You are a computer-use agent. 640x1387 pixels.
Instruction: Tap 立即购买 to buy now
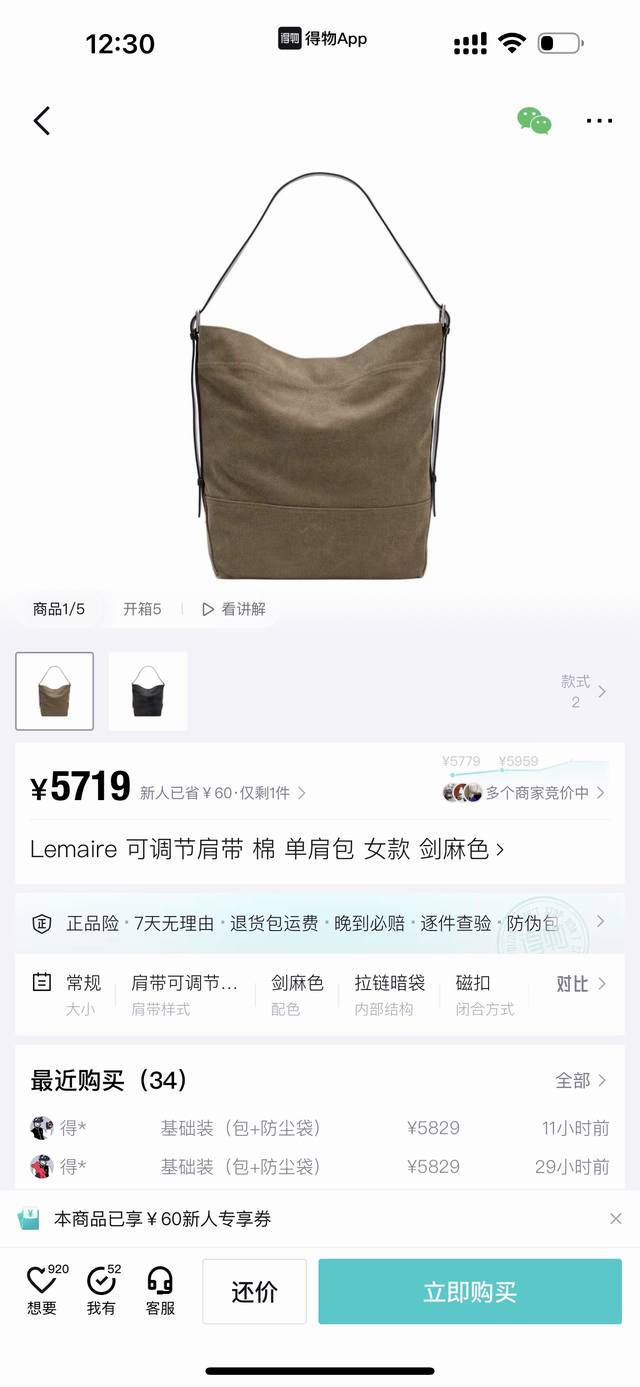coord(470,1292)
